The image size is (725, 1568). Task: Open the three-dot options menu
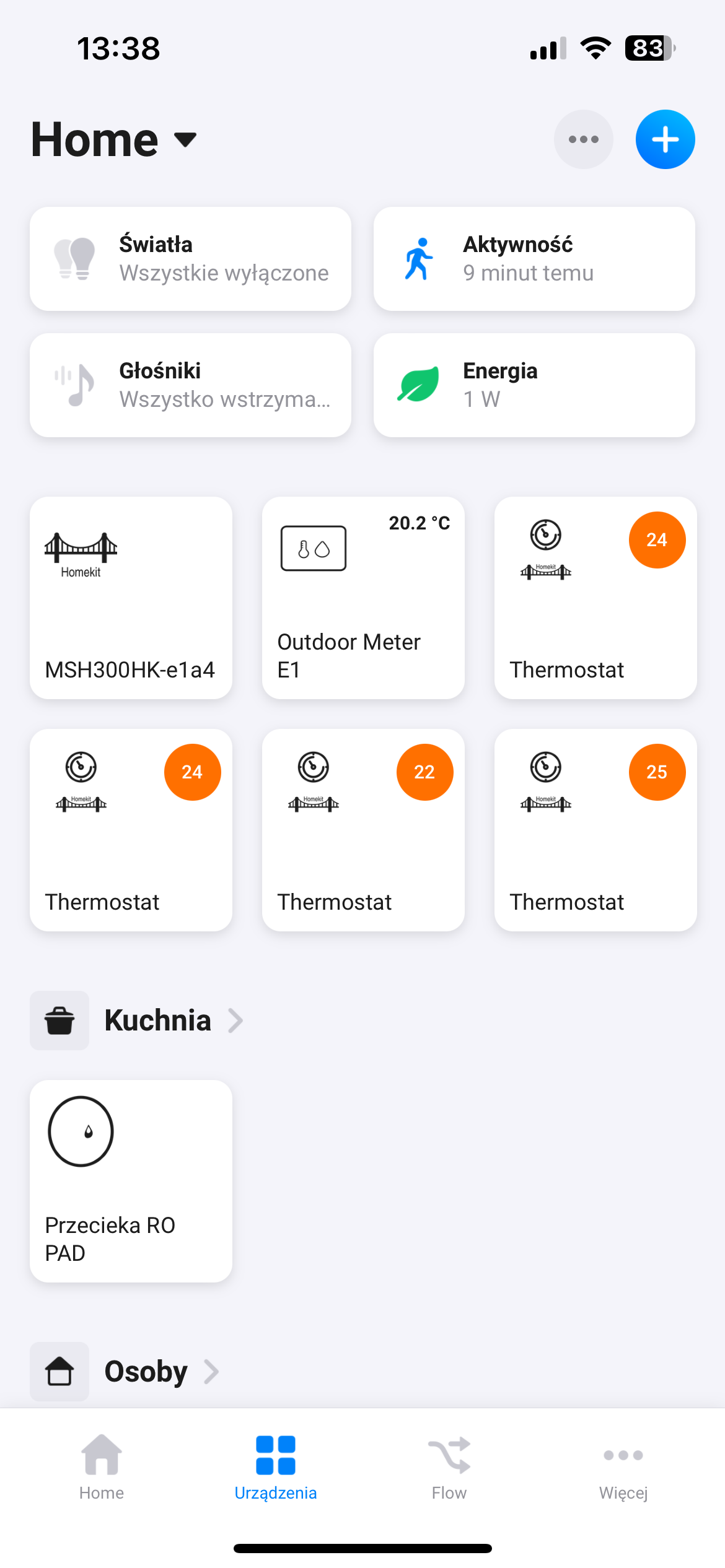(583, 140)
